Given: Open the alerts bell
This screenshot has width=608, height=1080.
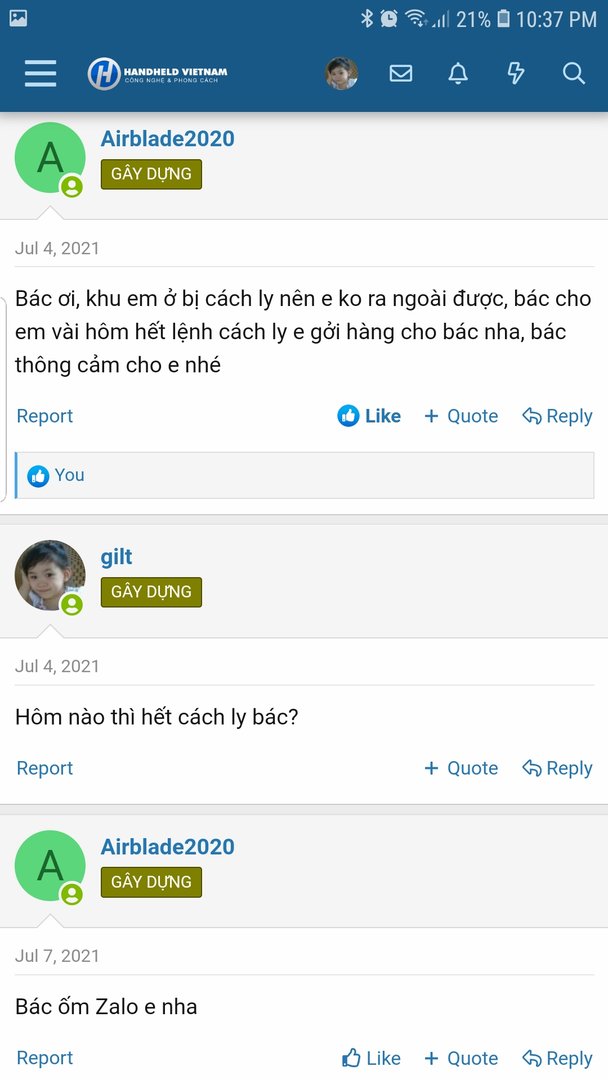Looking at the screenshot, I should pyautogui.click(x=458, y=73).
